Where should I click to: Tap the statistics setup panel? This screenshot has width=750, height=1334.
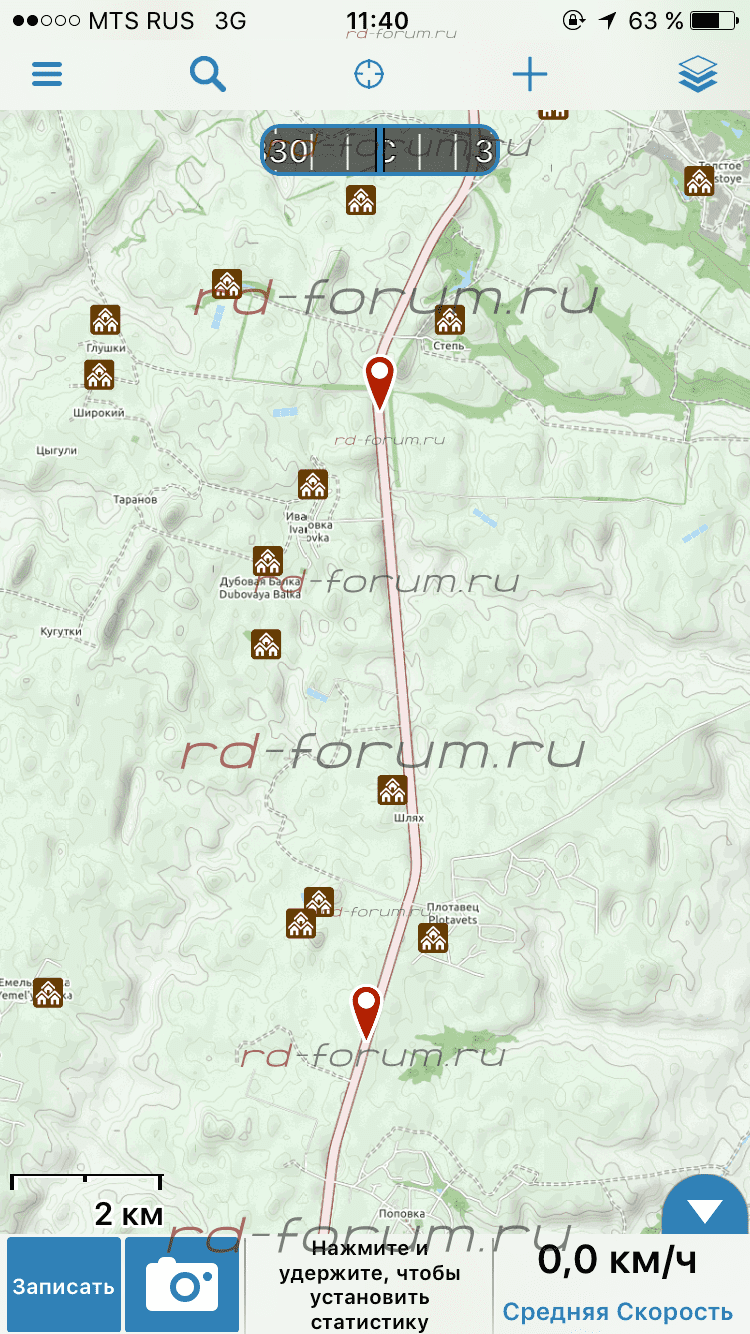[x=369, y=1286]
